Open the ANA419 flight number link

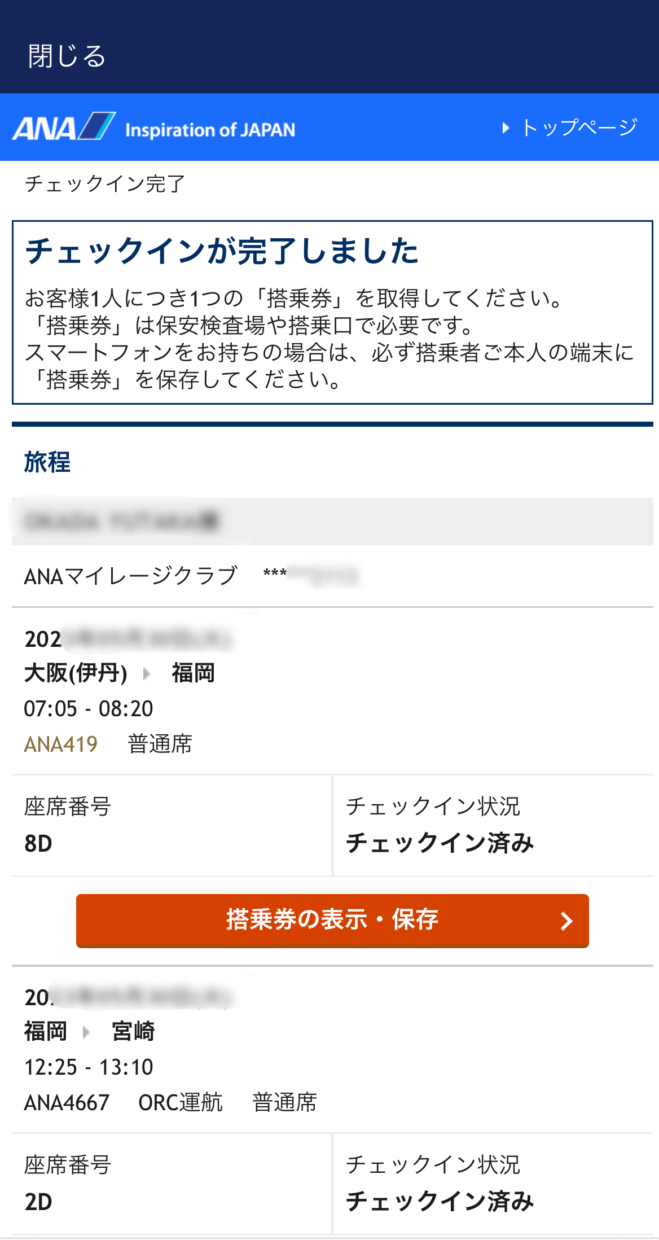click(x=61, y=744)
